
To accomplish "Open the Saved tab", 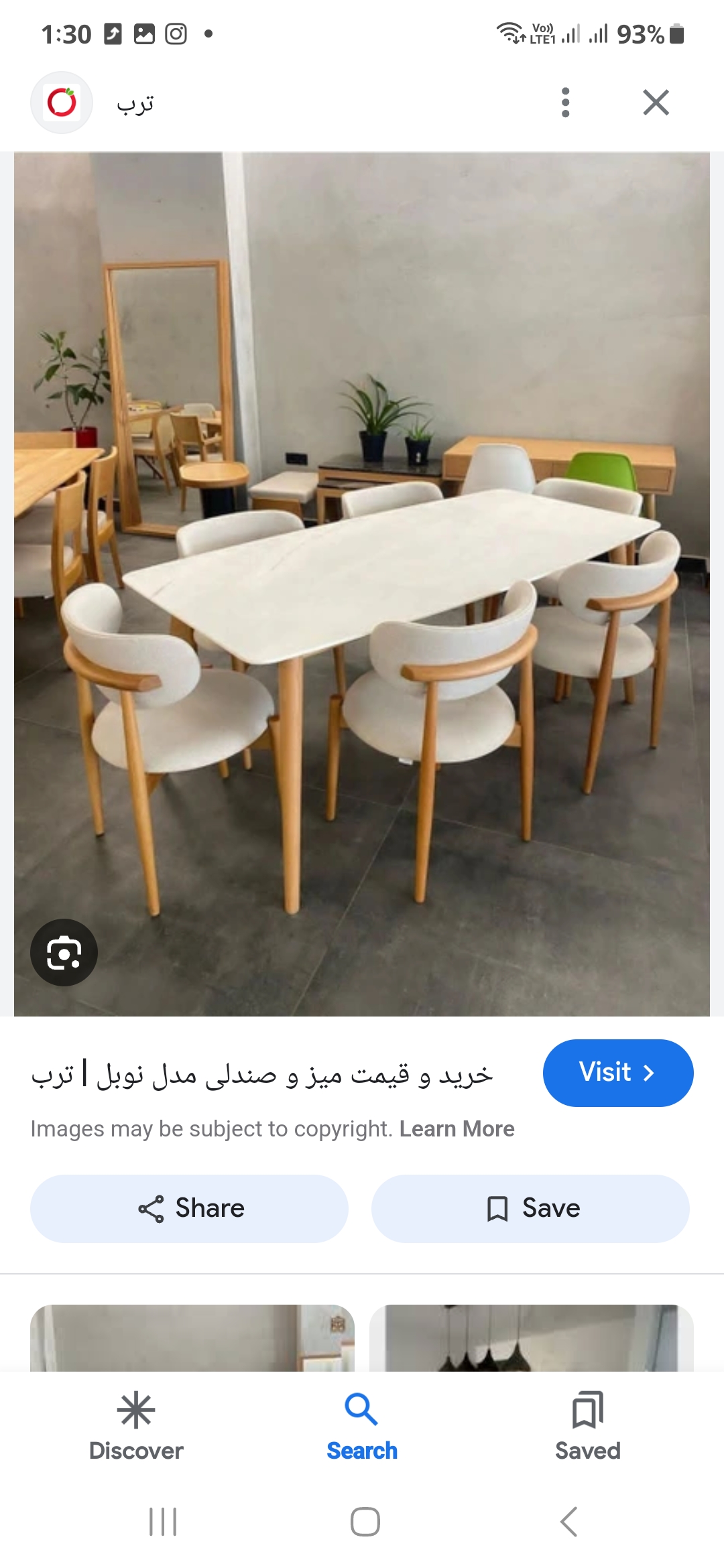I will [x=587, y=1425].
